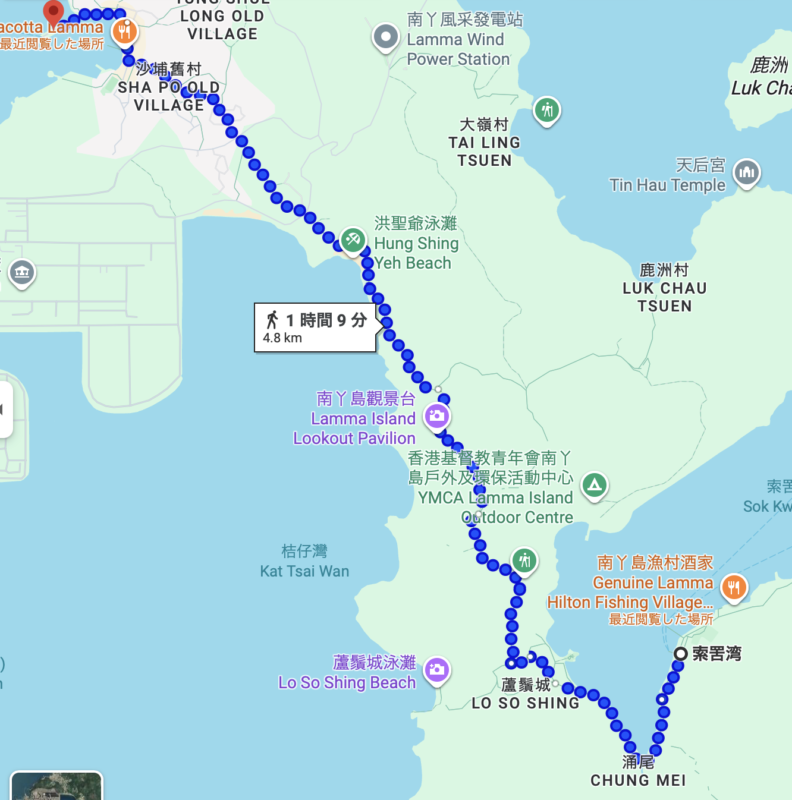Tap the YMCA Lamma Island Outdoor Centre pin

point(594,486)
